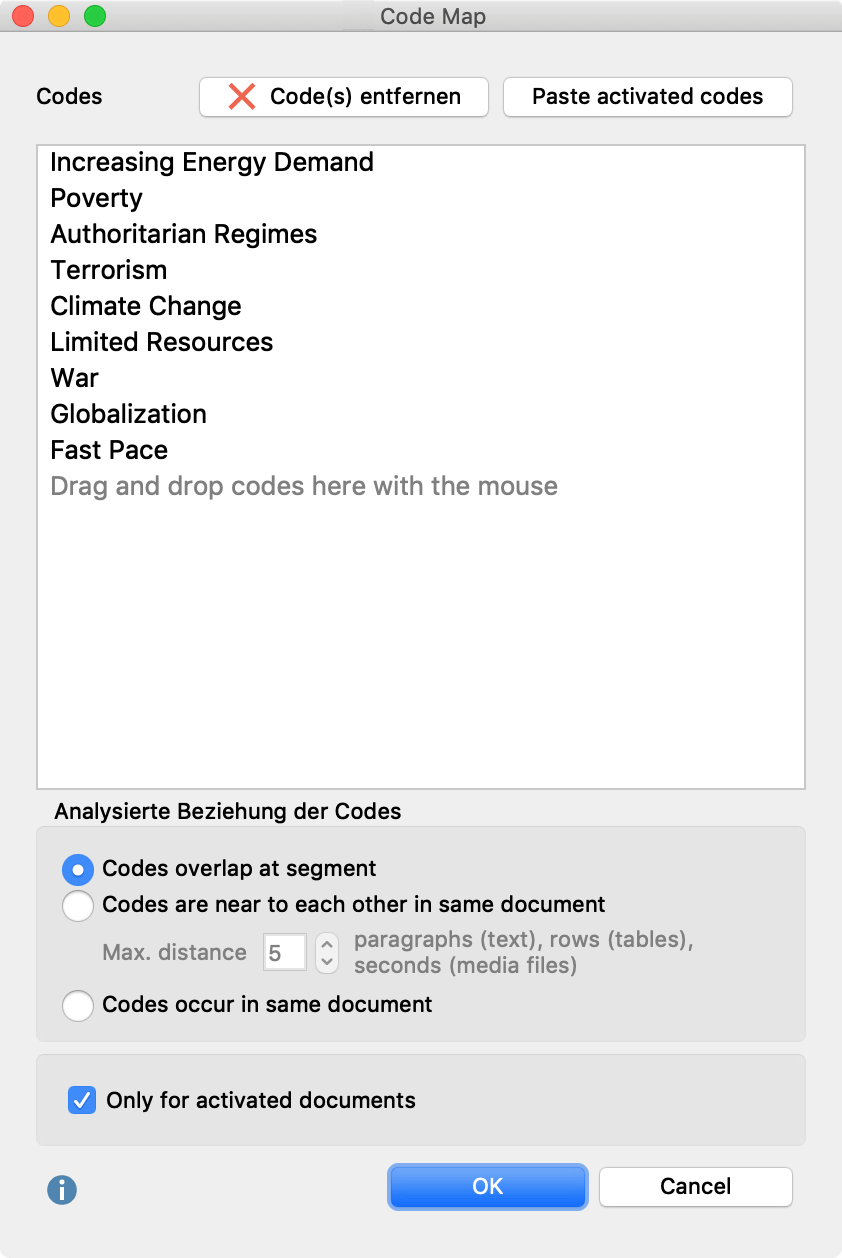Screen dimensions: 842x1258
Task: Select the Increasing Energy Demand code
Action: click(x=212, y=162)
